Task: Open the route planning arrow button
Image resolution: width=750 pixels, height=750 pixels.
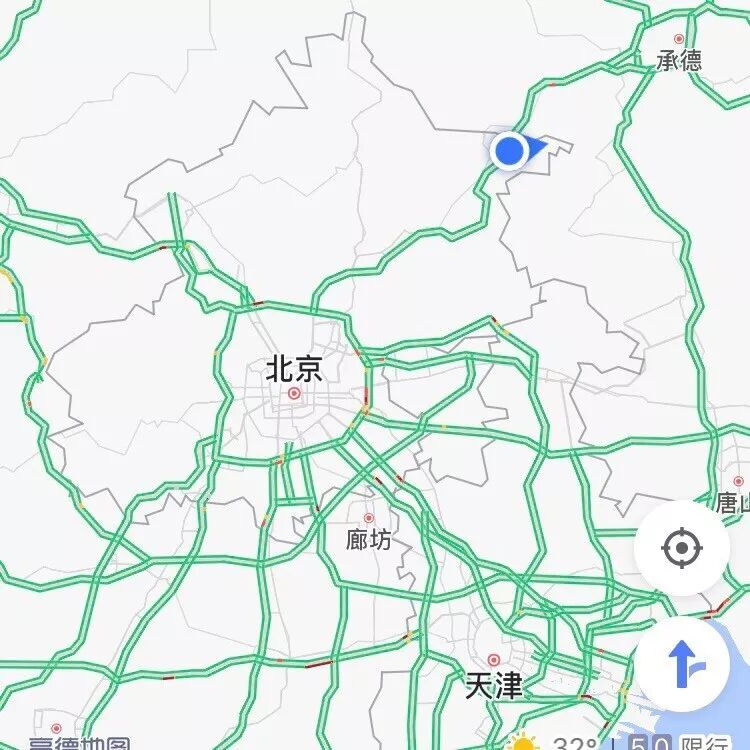Action: [x=684, y=664]
